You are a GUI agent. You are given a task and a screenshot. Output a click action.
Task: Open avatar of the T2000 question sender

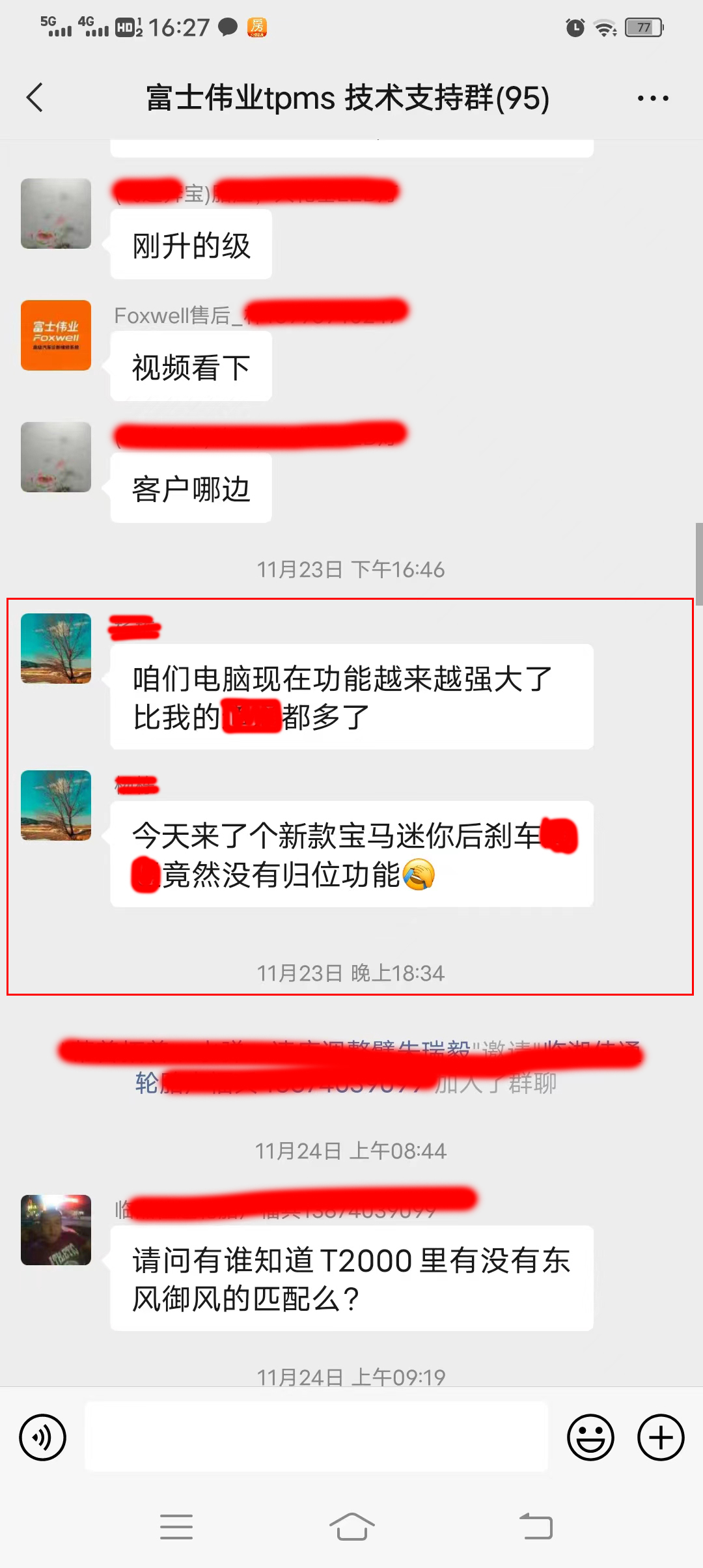coord(56,1230)
